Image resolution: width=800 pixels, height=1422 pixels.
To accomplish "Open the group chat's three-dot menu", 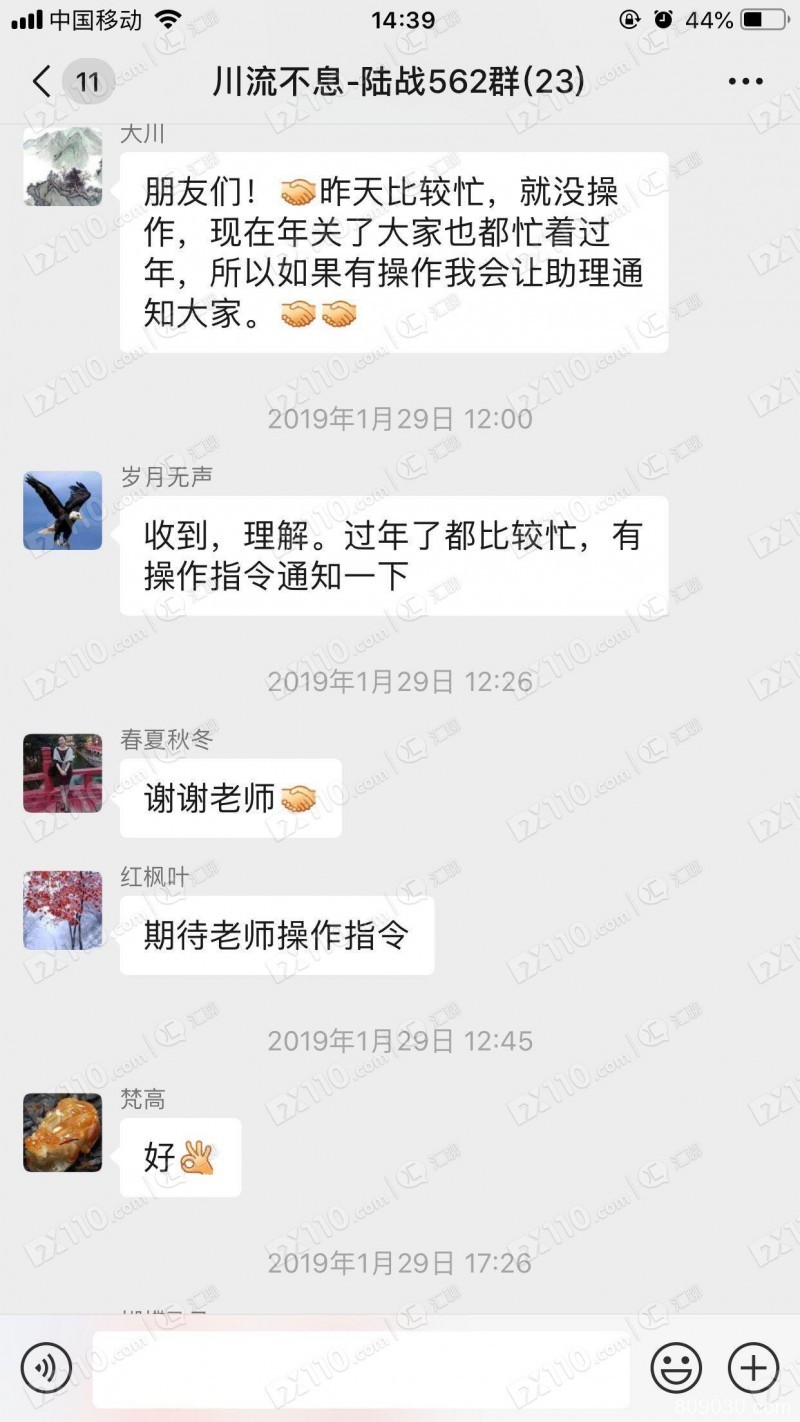I will [x=745, y=82].
